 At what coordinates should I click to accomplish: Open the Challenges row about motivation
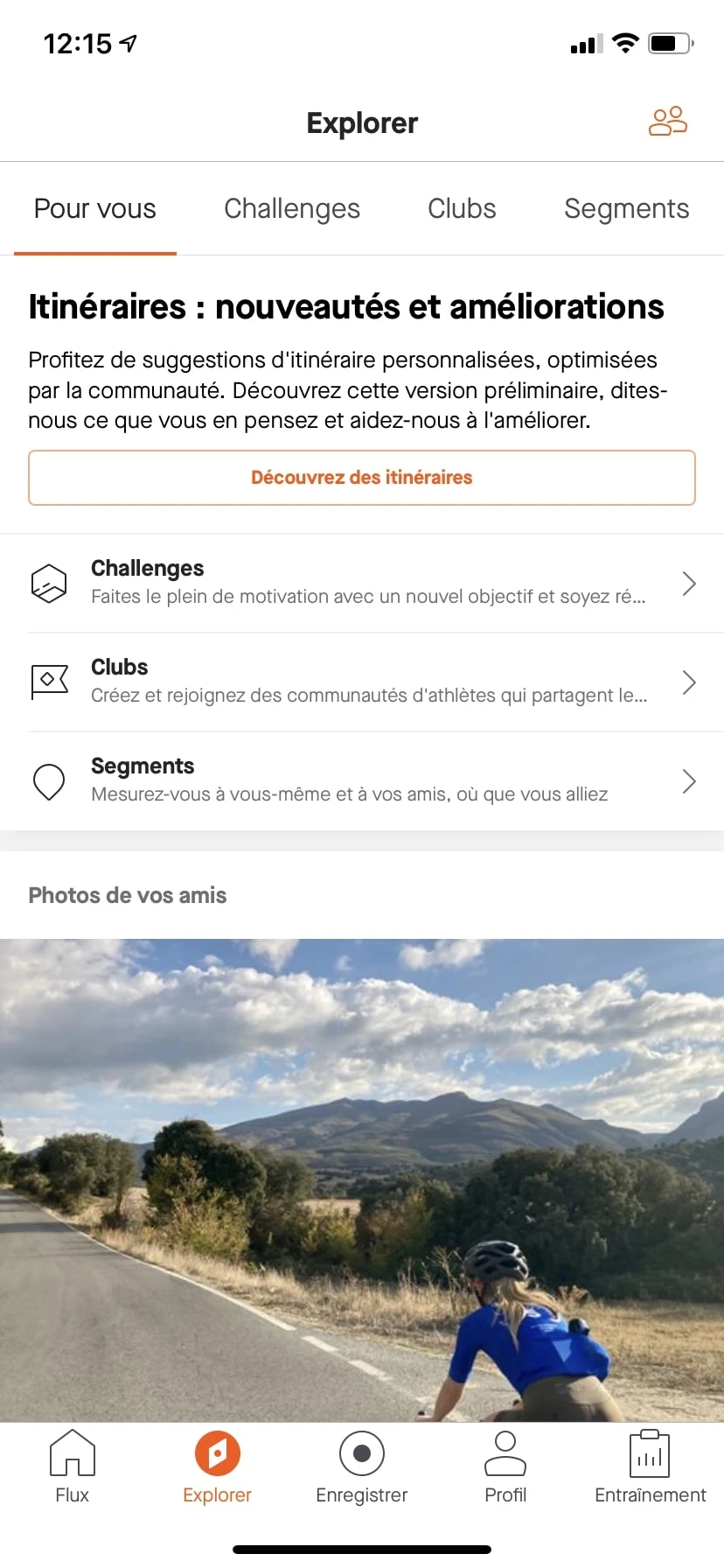[x=362, y=583]
